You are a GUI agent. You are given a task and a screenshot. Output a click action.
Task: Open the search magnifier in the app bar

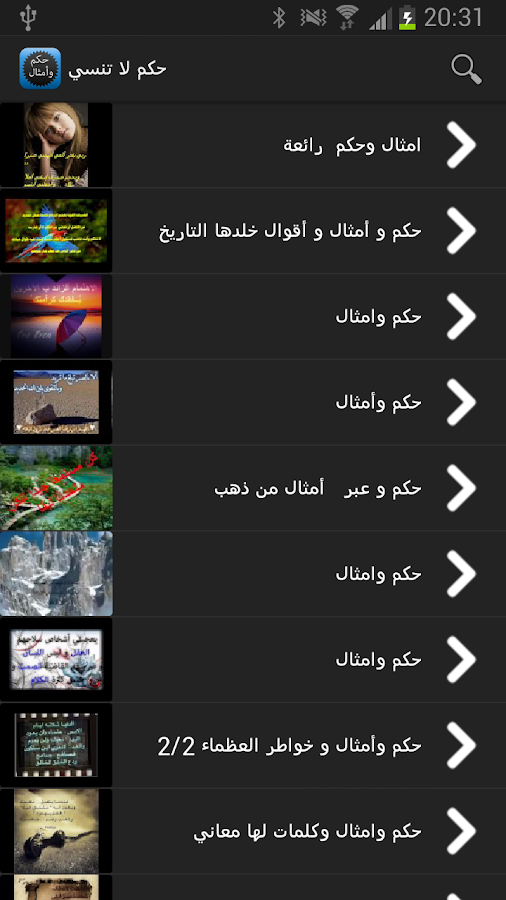(x=466, y=69)
